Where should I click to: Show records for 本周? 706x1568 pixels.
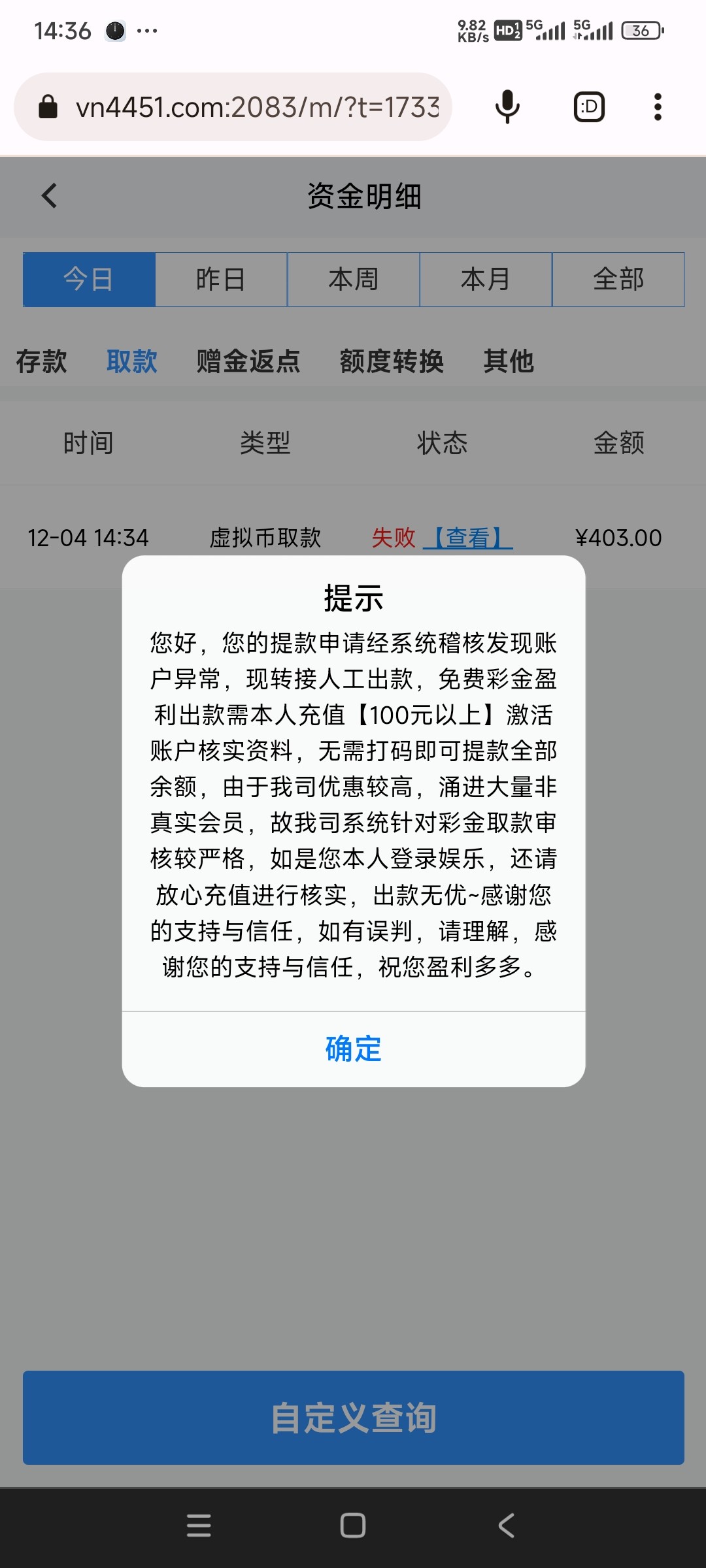click(x=354, y=280)
